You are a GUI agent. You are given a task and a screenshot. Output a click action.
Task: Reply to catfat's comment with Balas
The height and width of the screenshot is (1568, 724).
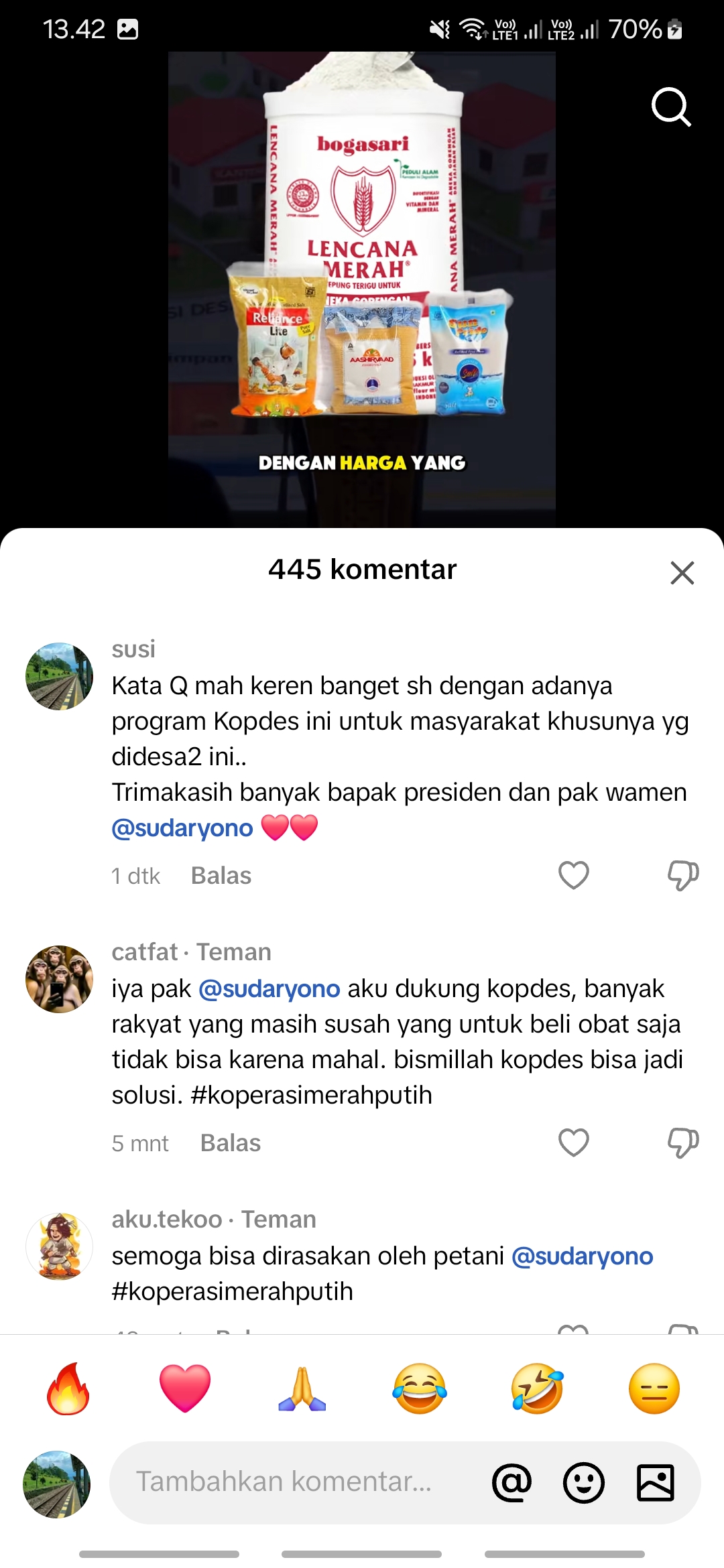pos(231,1143)
